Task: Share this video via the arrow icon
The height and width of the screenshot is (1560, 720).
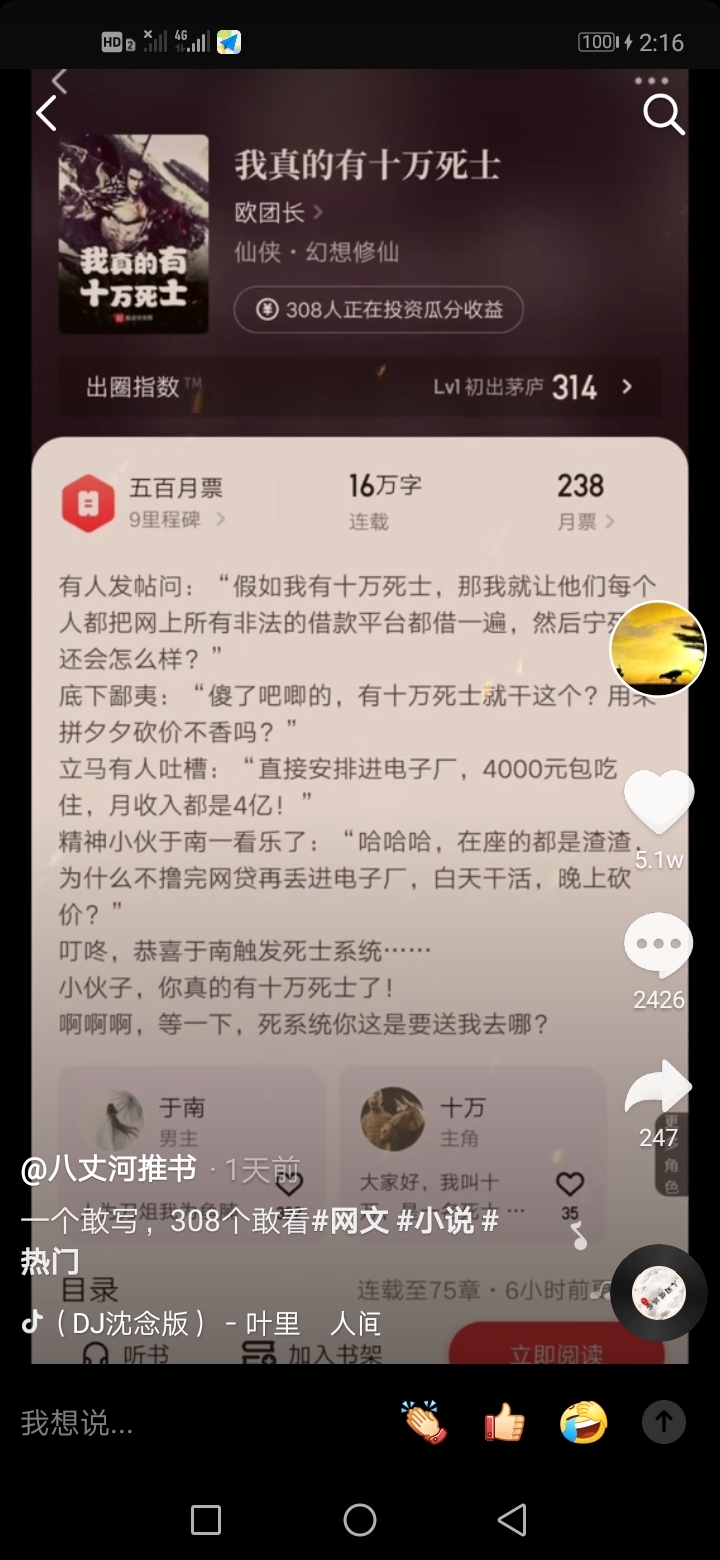Action: pyautogui.click(x=658, y=1088)
